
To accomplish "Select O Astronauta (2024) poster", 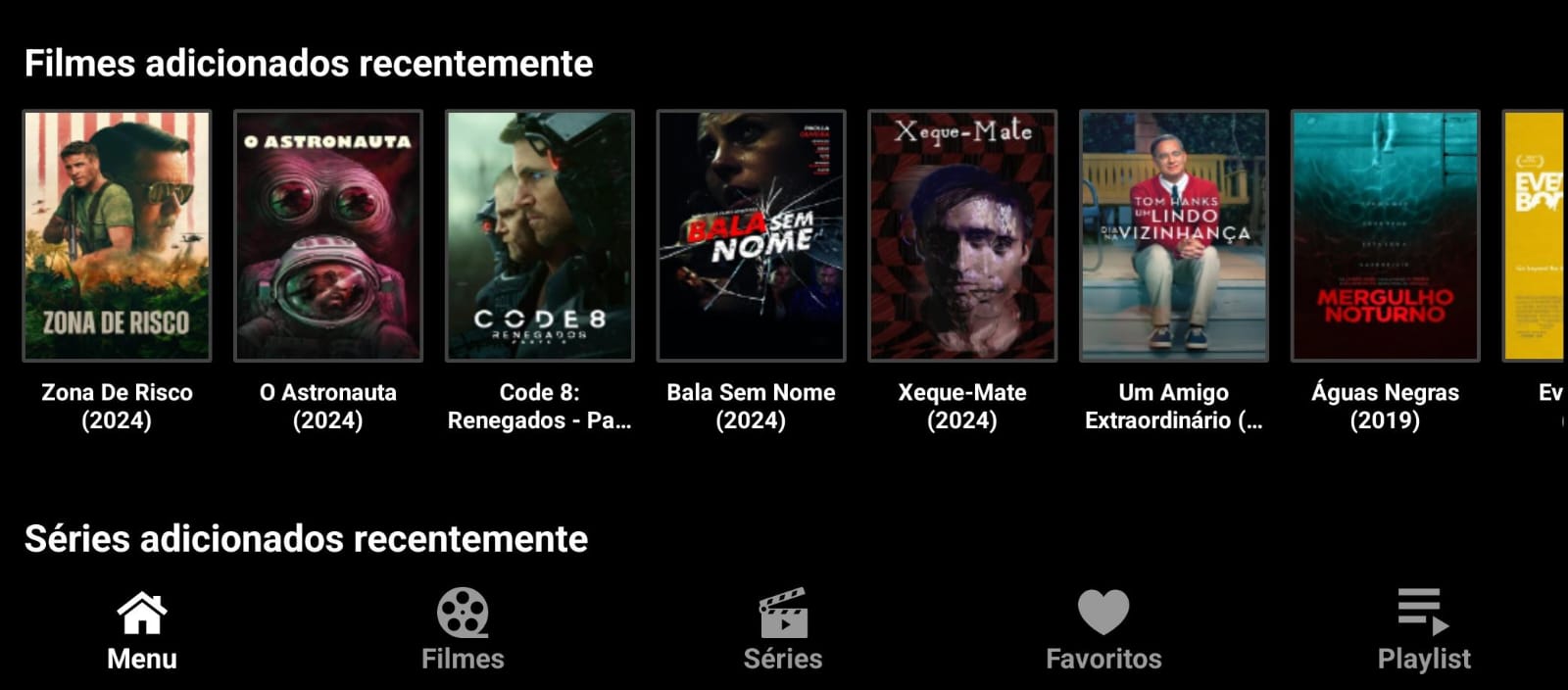I will (x=328, y=236).
